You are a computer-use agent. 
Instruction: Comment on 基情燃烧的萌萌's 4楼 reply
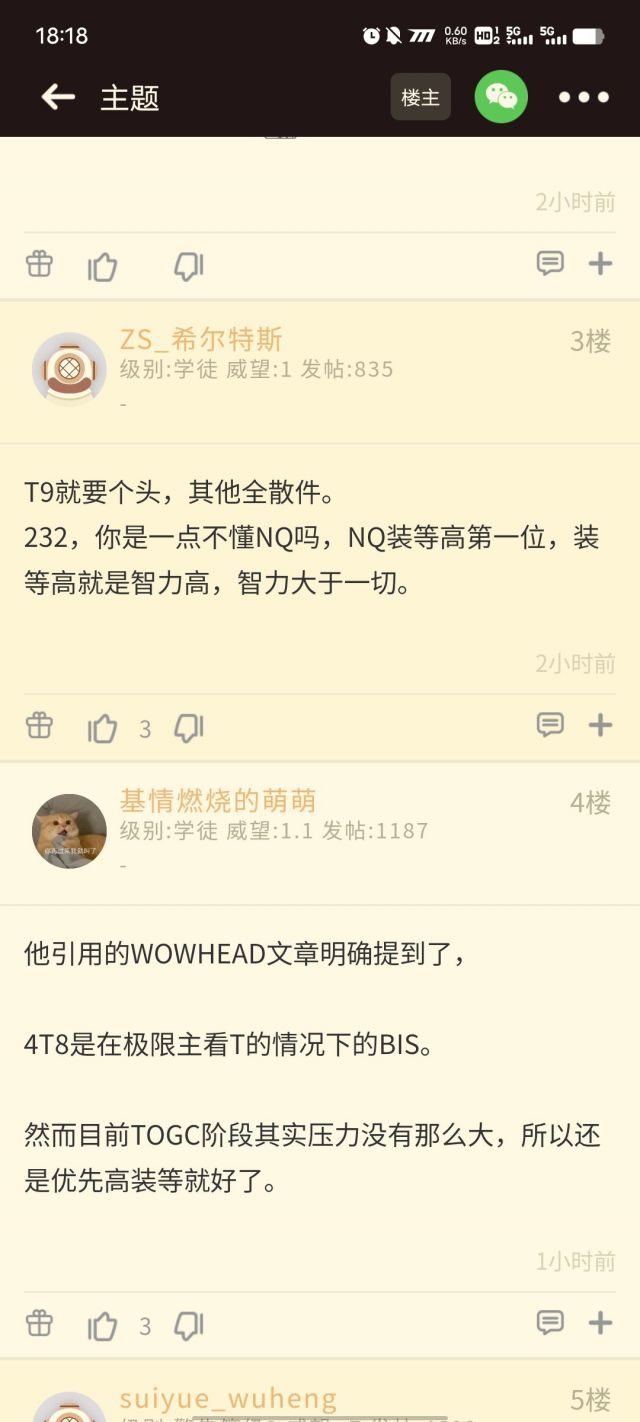tap(550, 1323)
